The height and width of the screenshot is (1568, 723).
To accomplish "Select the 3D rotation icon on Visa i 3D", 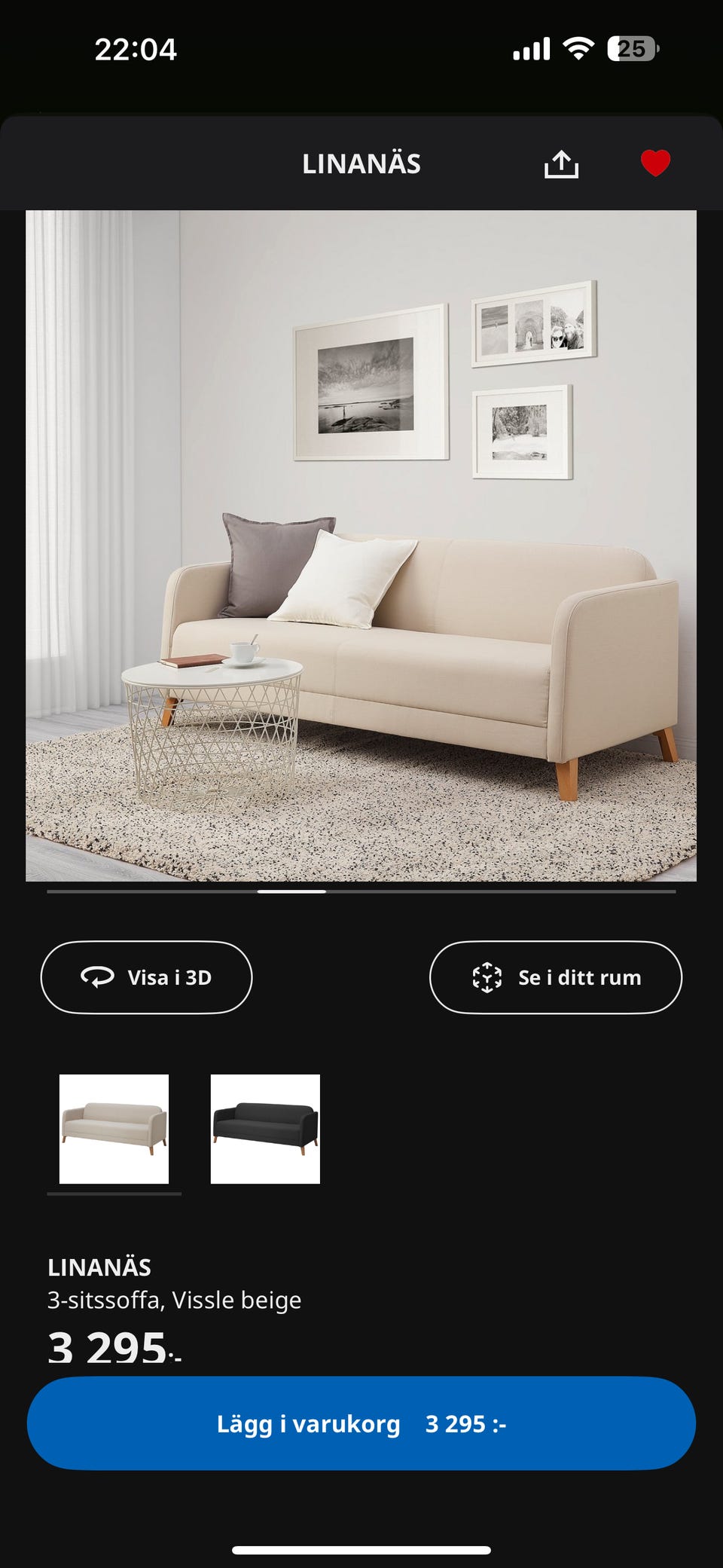I will pyautogui.click(x=95, y=977).
